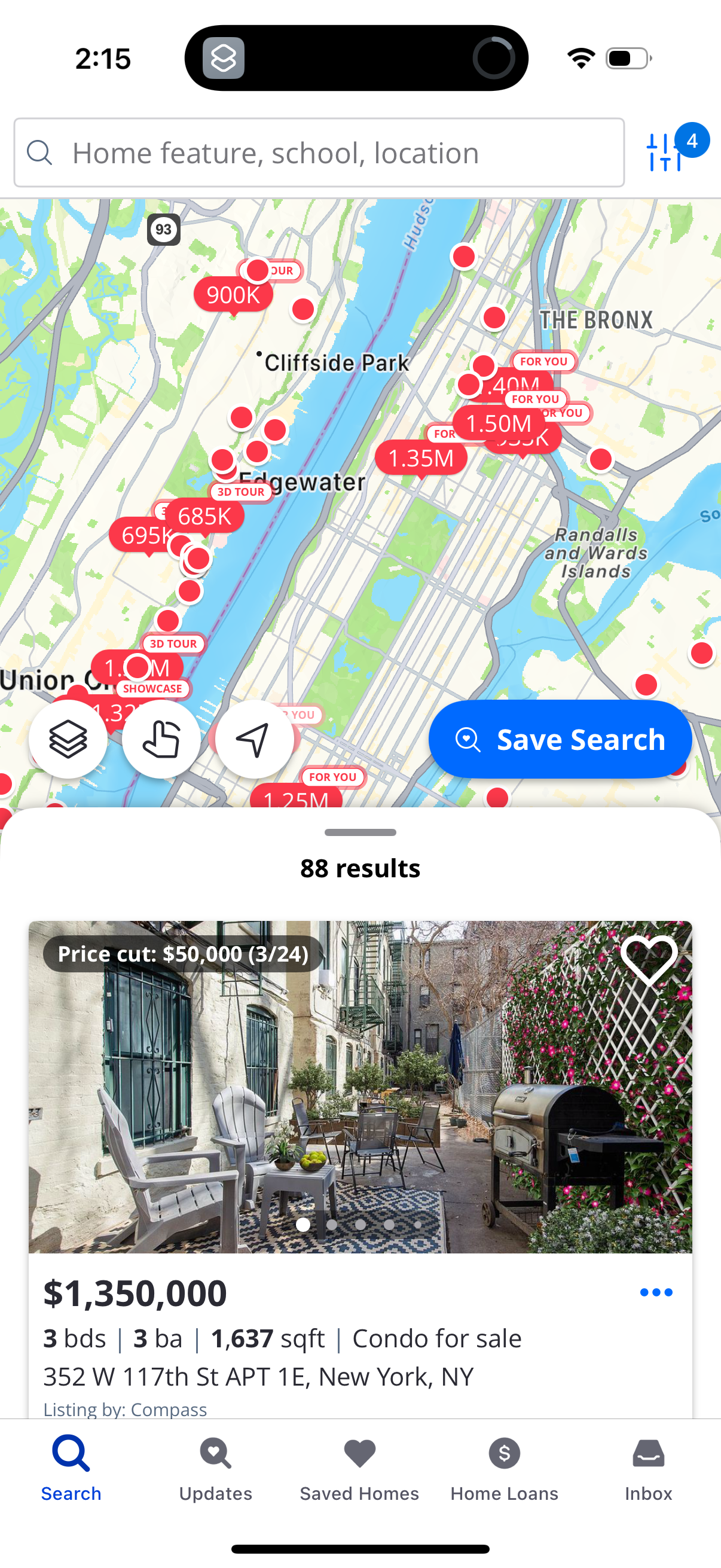
Task: Open the search filters panel
Action: click(664, 152)
